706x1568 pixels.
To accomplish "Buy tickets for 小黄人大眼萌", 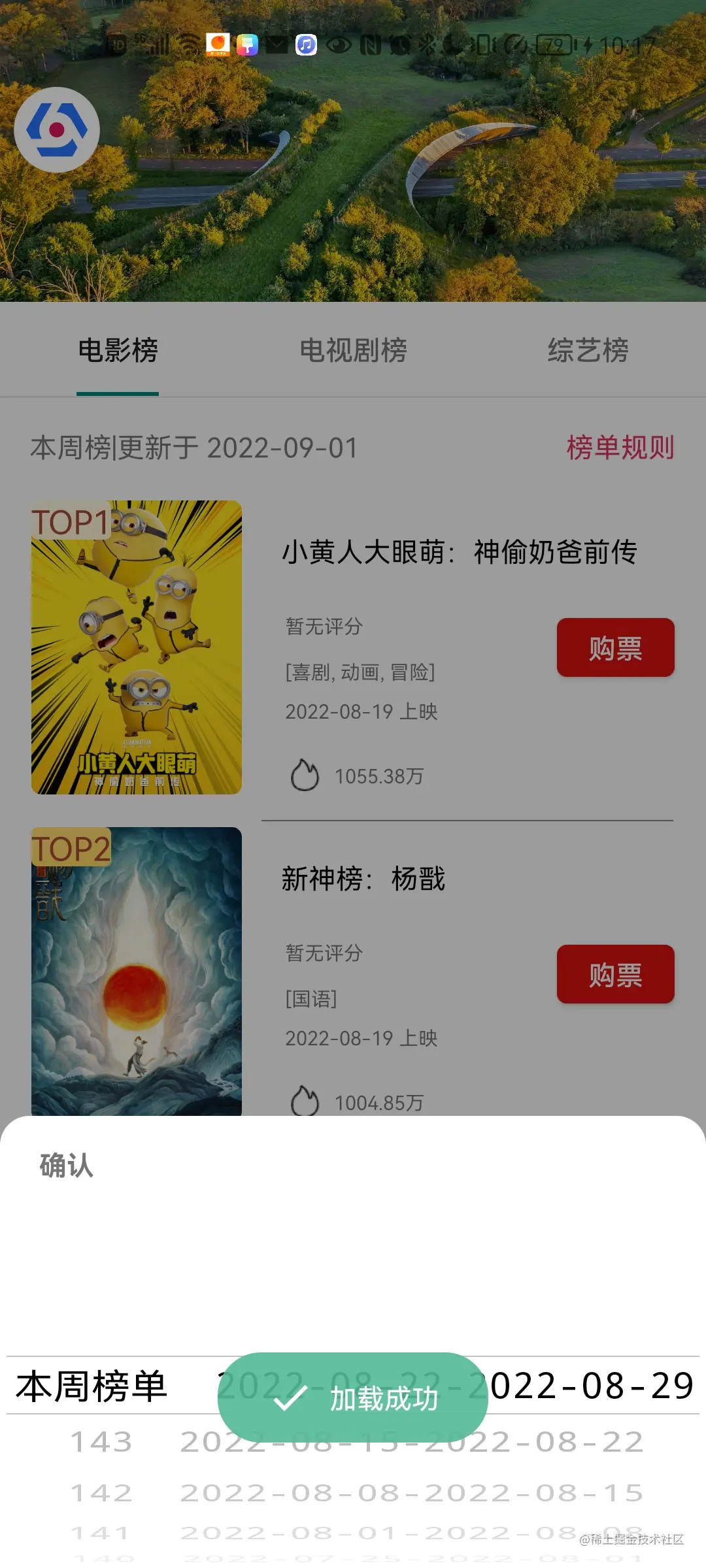I will [615, 648].
